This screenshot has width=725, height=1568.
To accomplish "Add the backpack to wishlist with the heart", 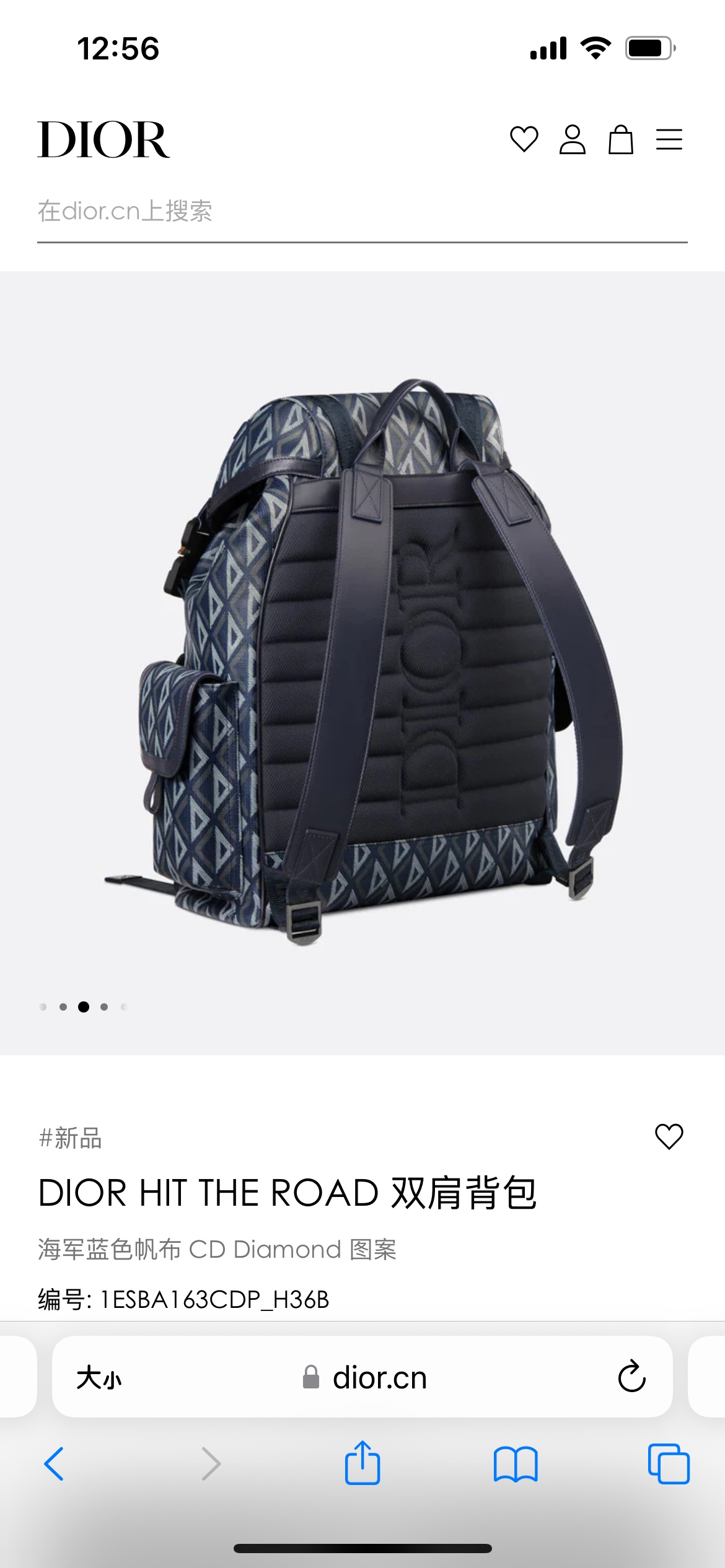I will 669,1136.
